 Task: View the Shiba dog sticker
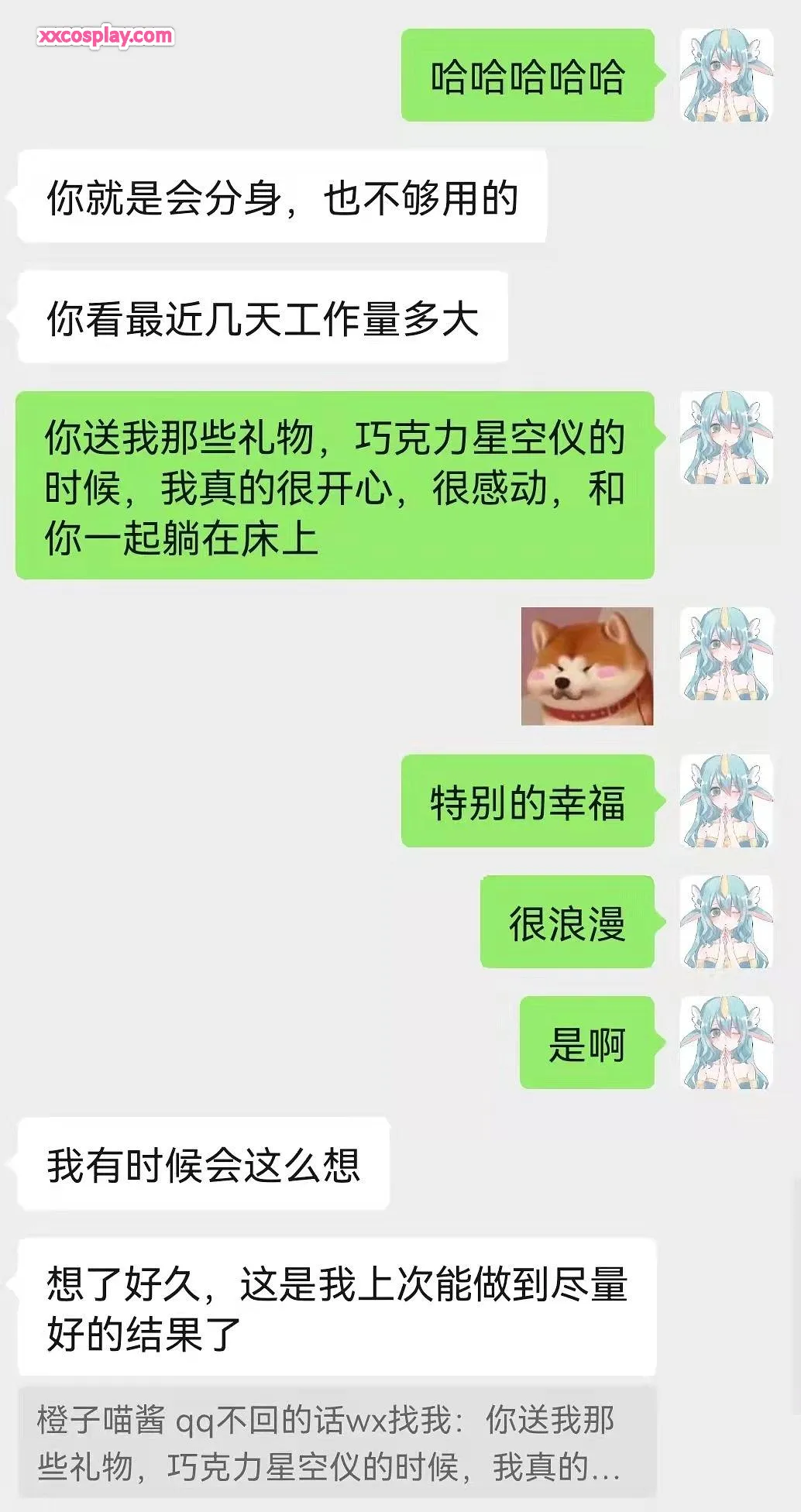[587, 666]
